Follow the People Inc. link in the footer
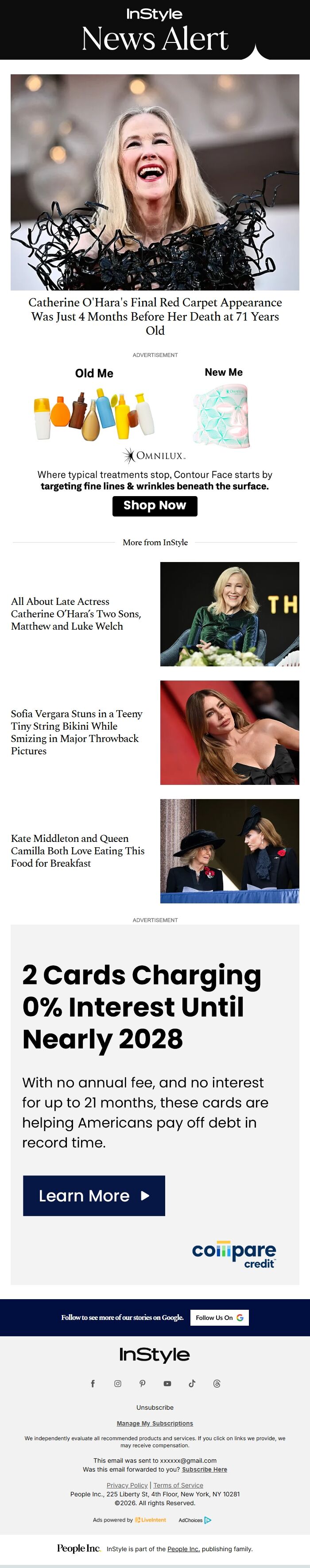310x1568 pixels. (x=183, y=1549)
